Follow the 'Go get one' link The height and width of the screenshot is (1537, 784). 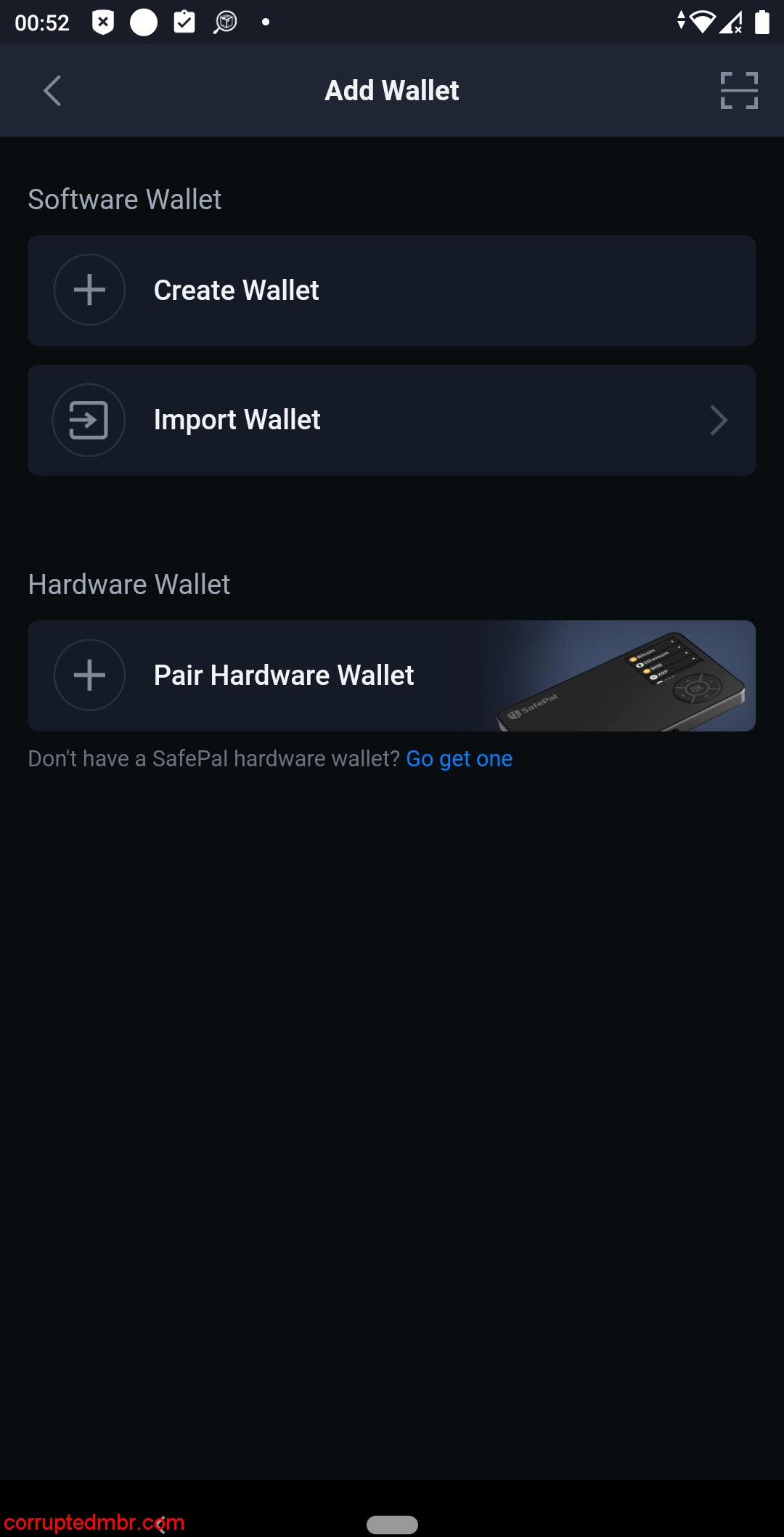459,759
